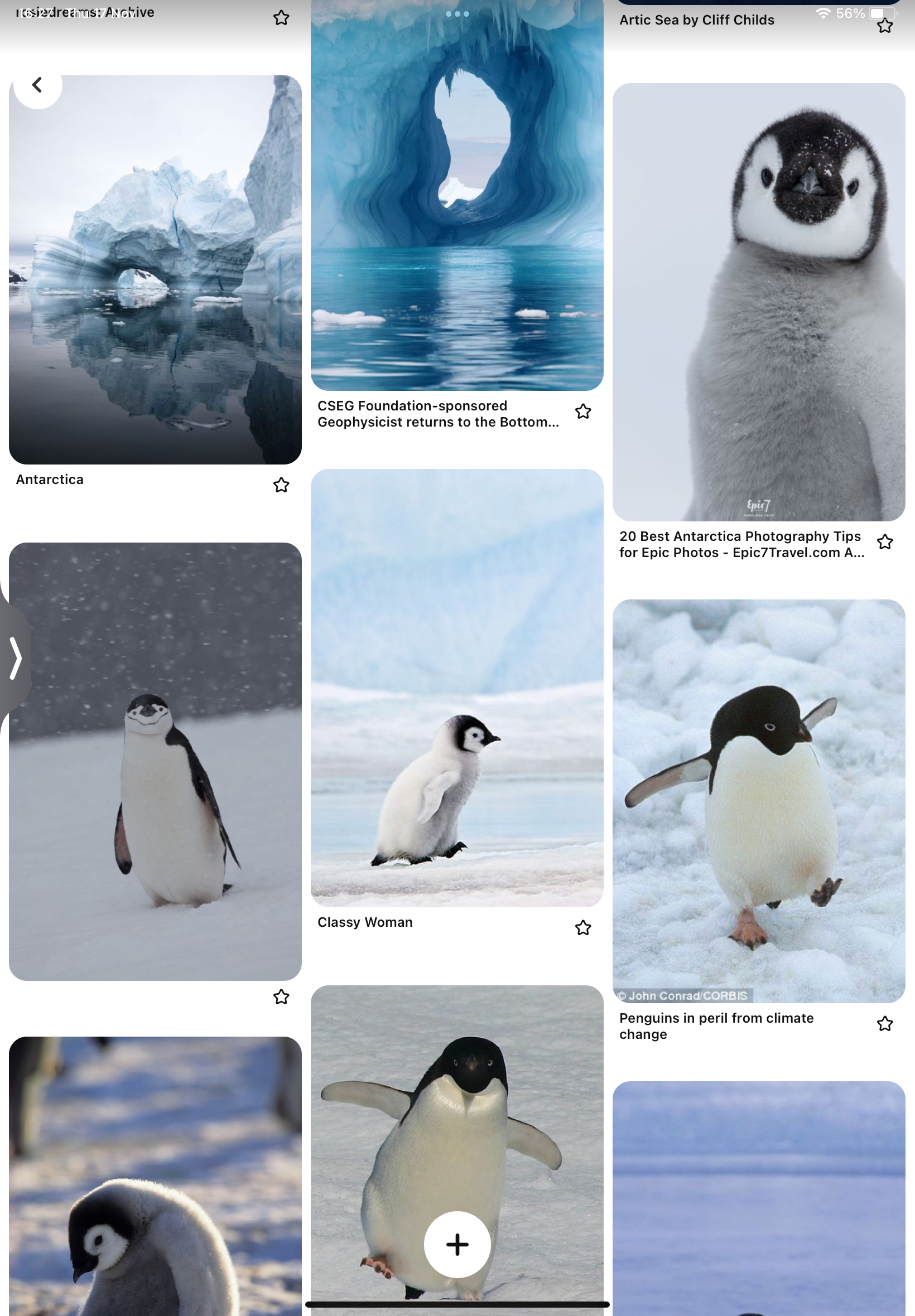
Task: Star the rosiedreams Archive pin
Action: coord(281,18)
